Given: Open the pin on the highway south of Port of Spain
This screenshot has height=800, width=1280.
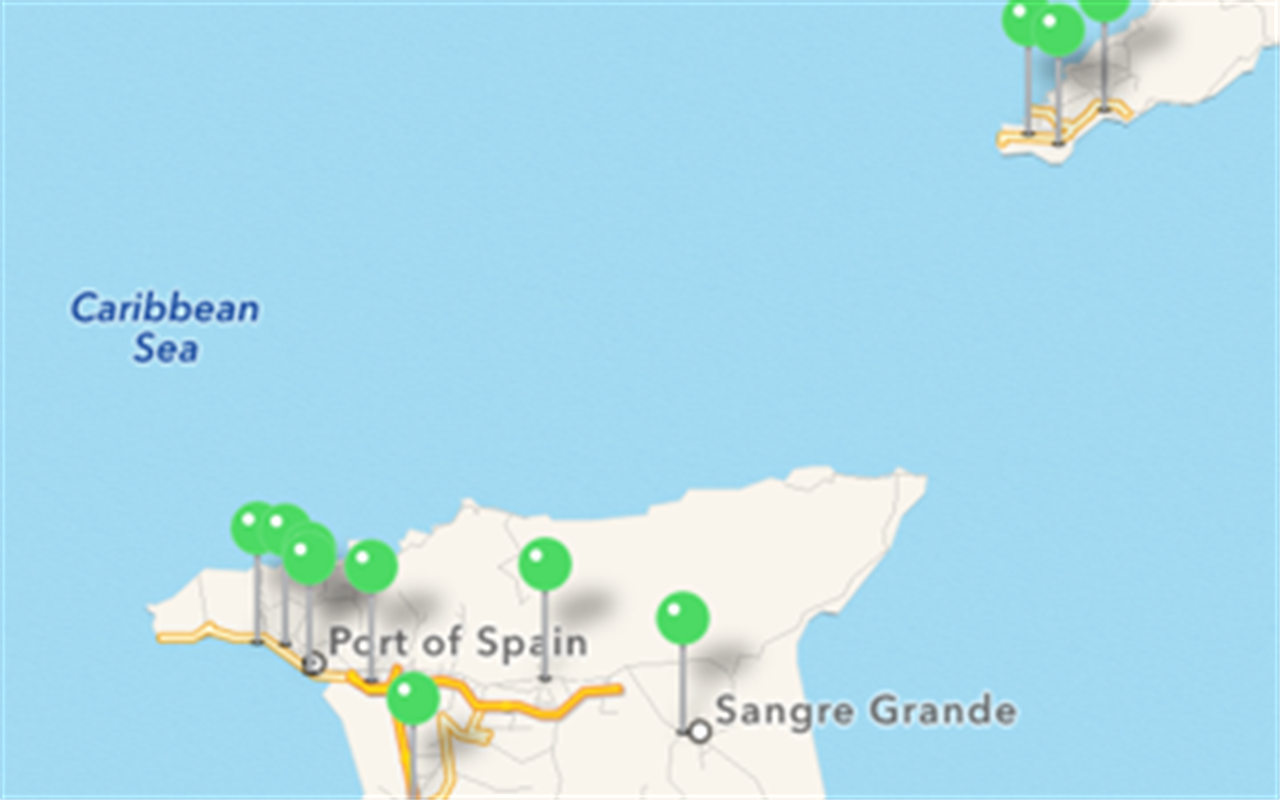Looking at the screenshot, I should pyautogui.click(x=413, y=698).
